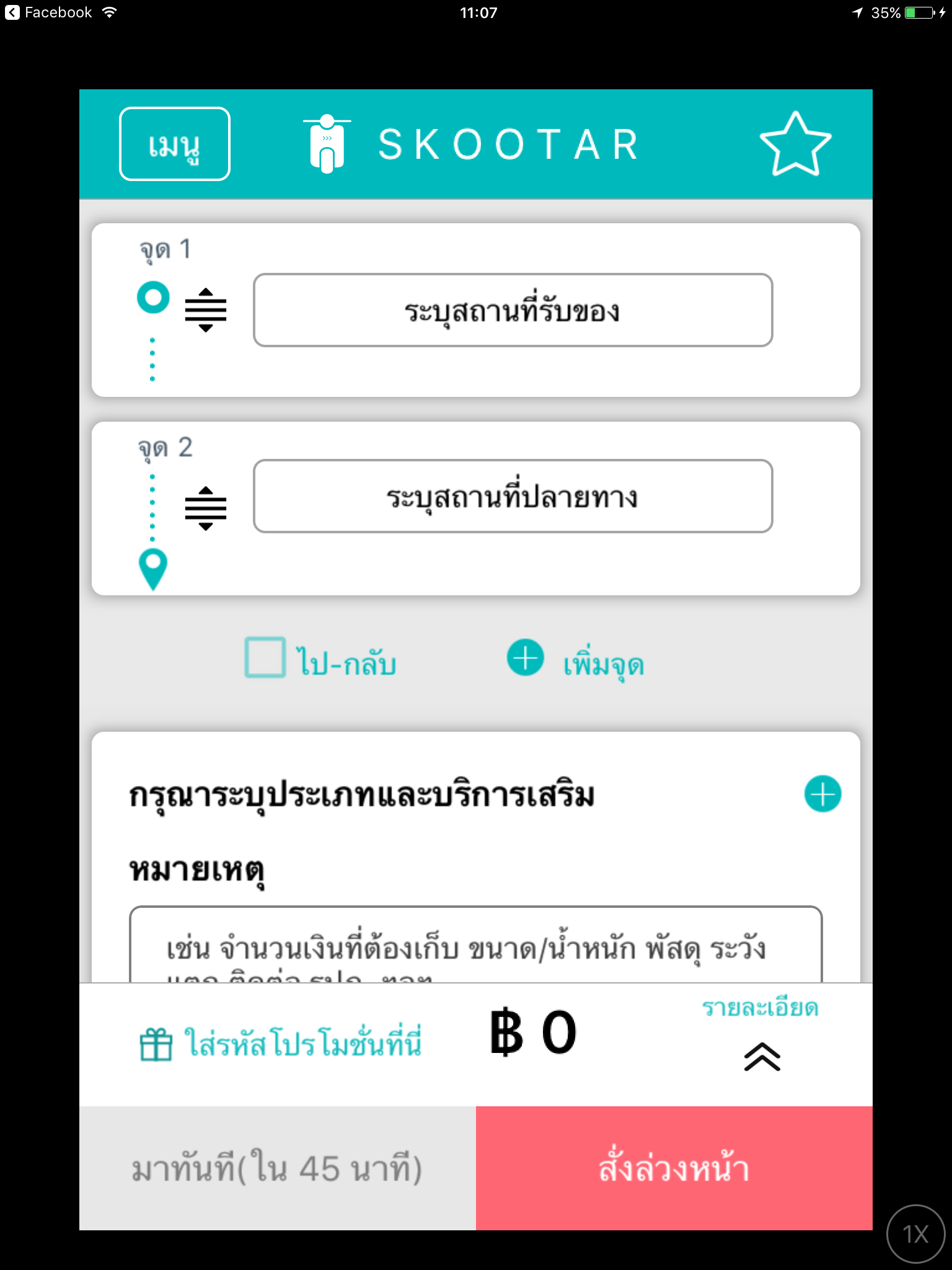Return to Facebook via the status bar

(48, 12)
